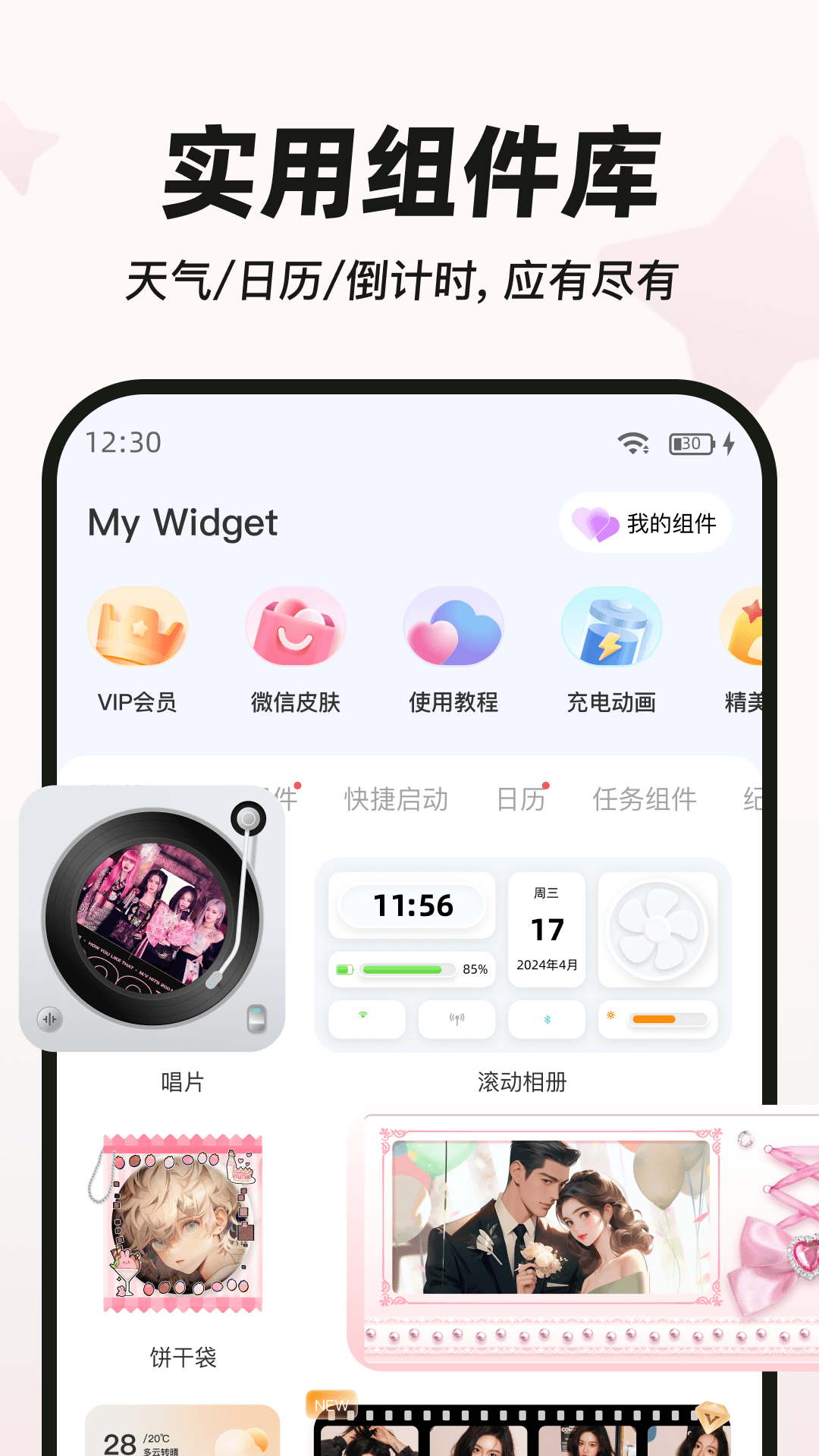Image resolution: width=819 pixels, height=1456 pixels.
Task: Select the 微信皮肤 shopping bag icon
Action: coord(296,627)
